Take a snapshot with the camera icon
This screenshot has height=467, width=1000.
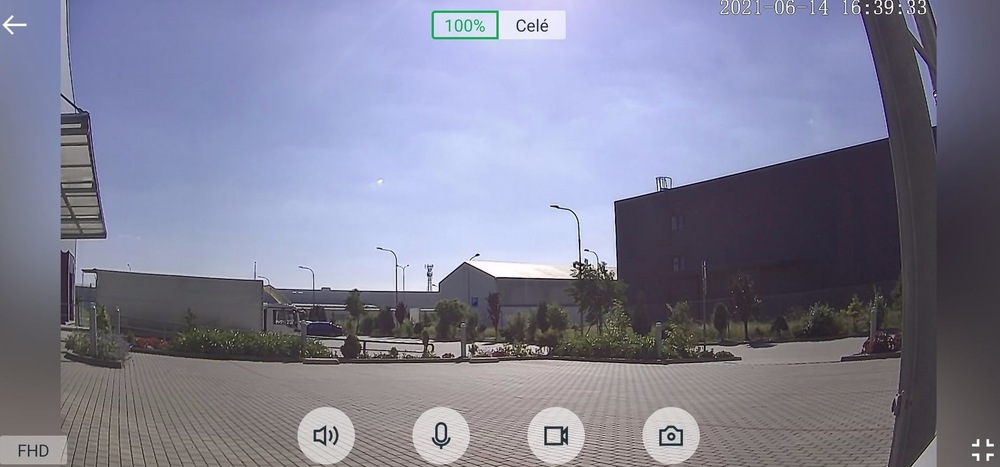(x=671, y=436)
